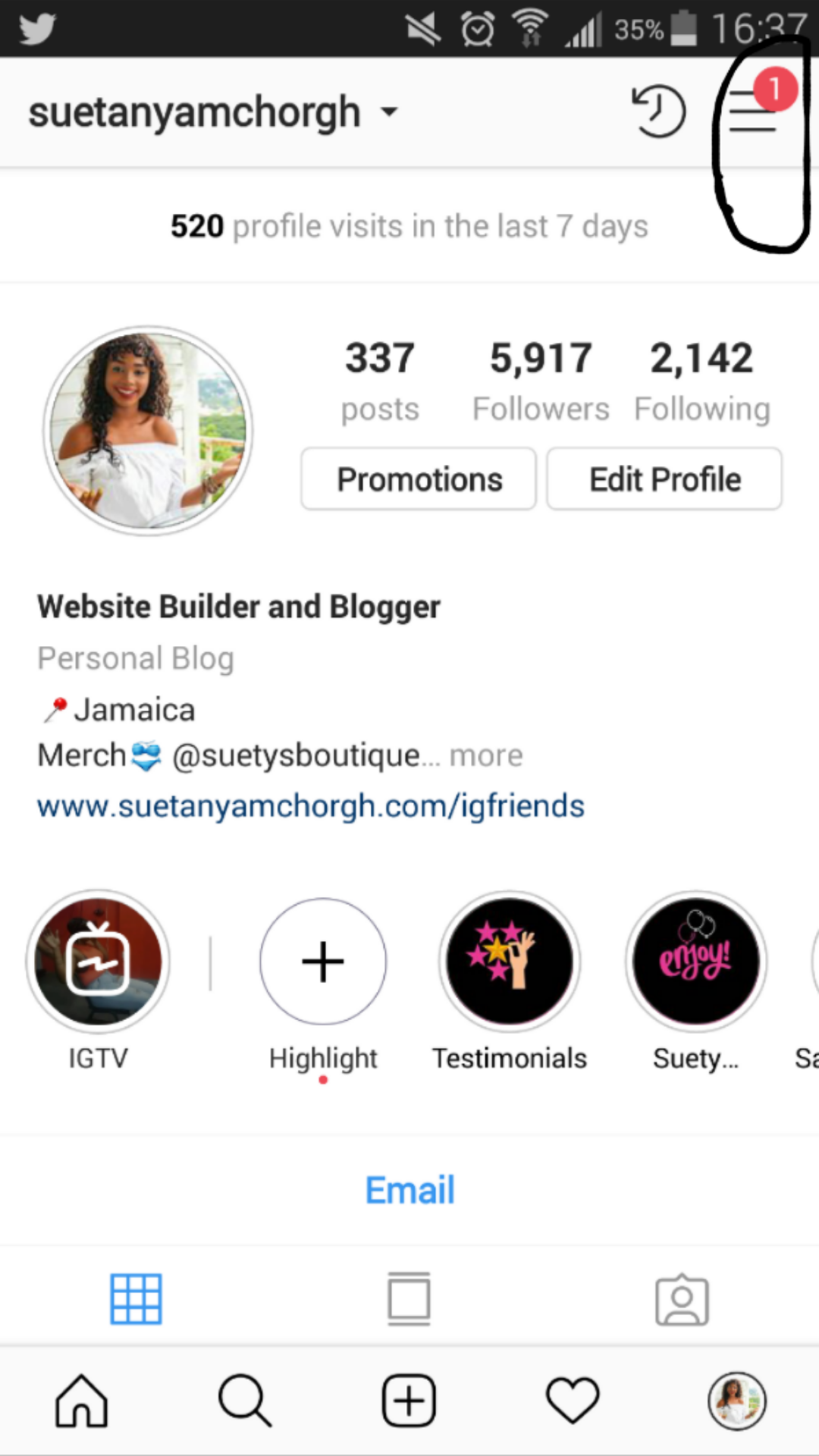This screenshot has width=819, height=1456.
Task: Open the suetanyamchorgh.com/igfriends link
Action: click(311, 805)
